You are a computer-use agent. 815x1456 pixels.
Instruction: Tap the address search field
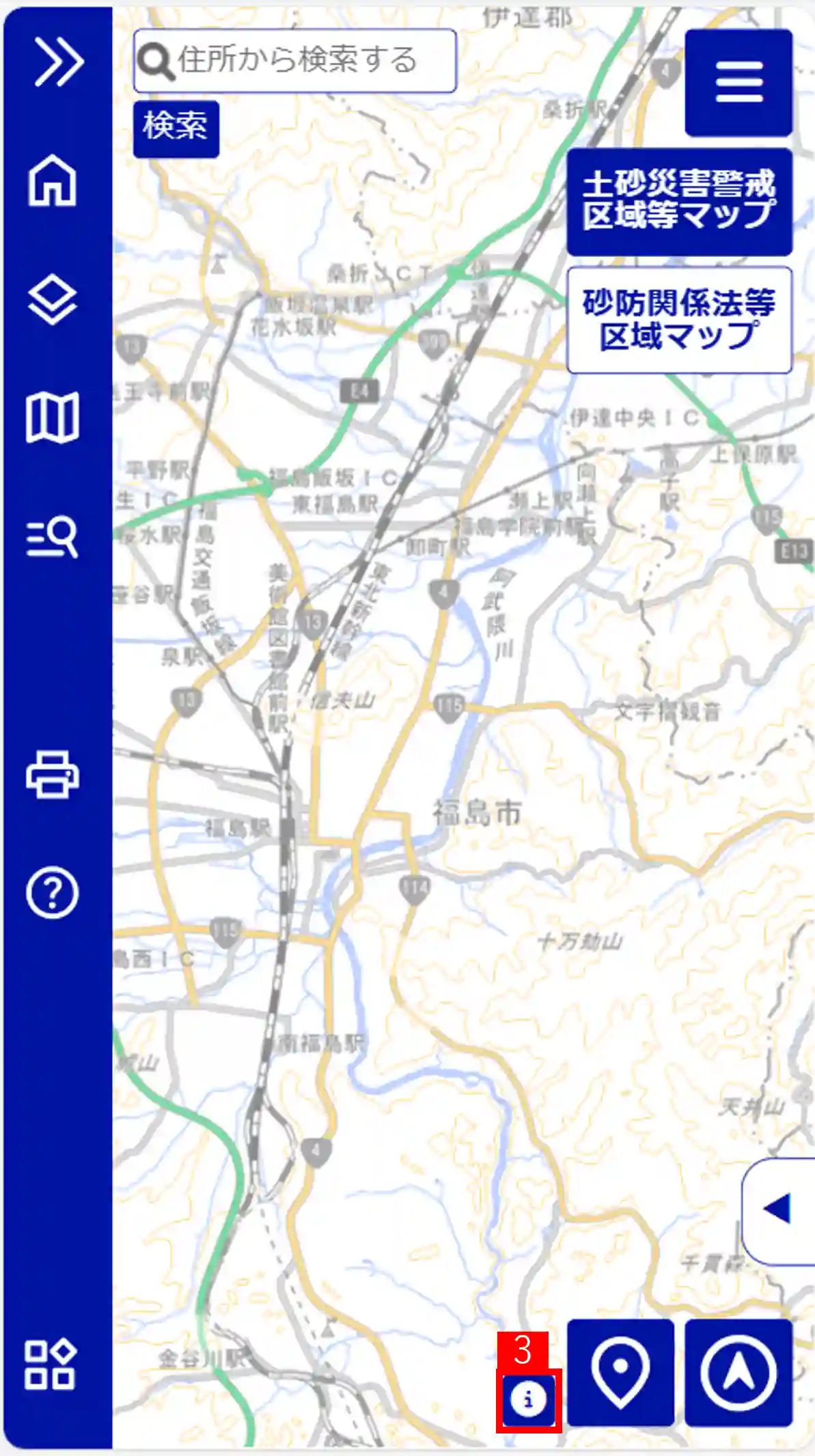295,61
